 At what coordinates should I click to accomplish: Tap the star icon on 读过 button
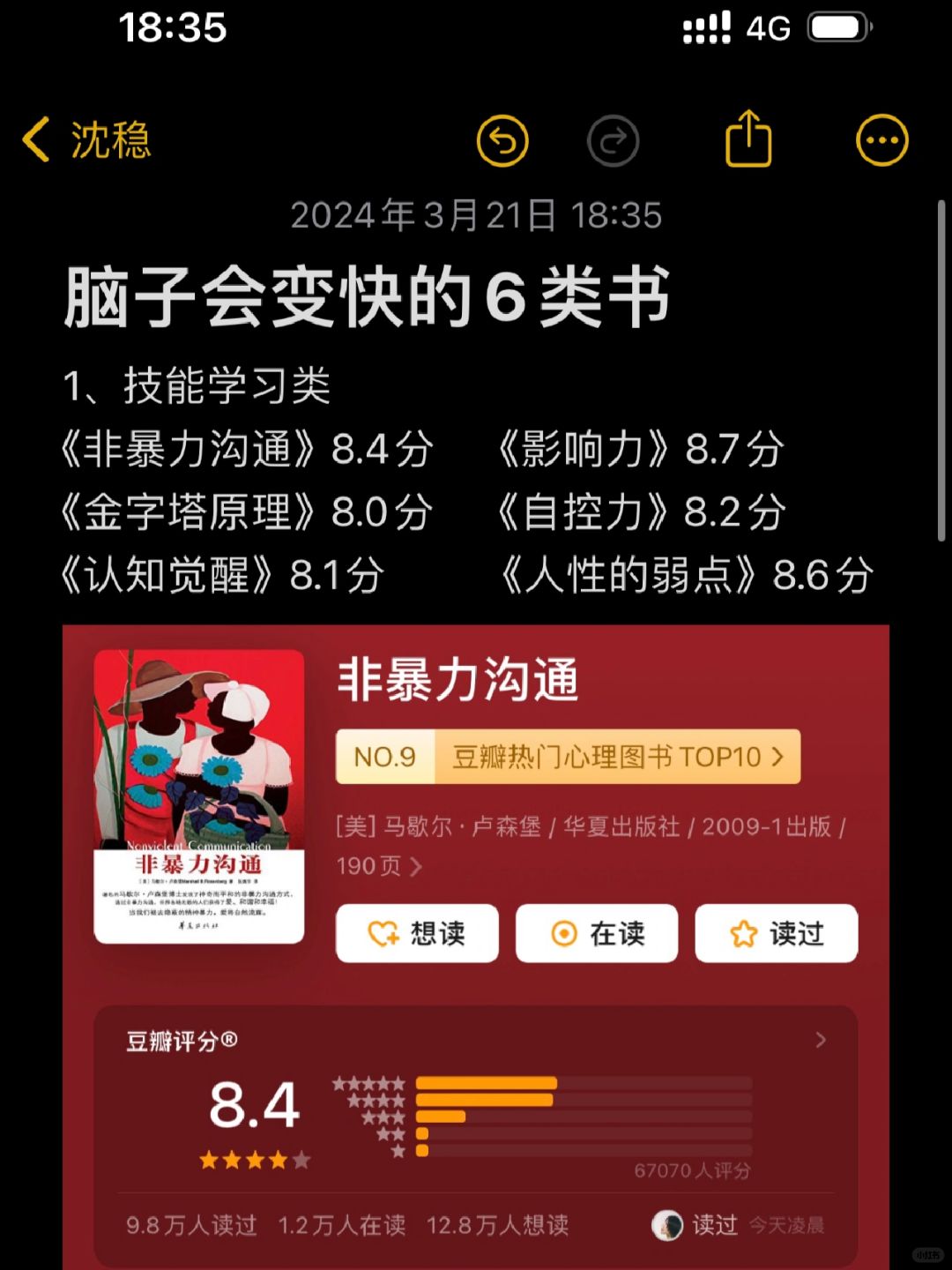click(x=743, y=933)
